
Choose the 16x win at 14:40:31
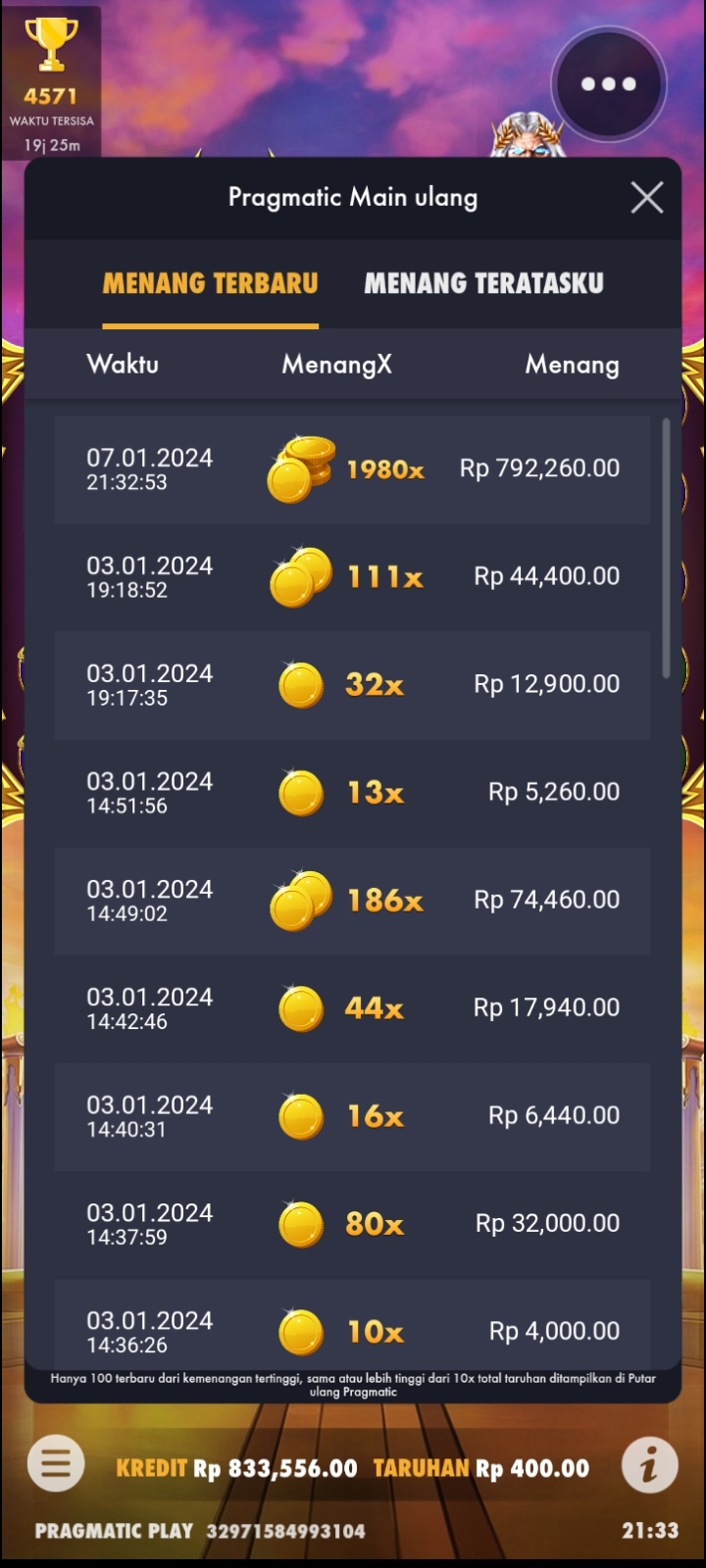point(352,1116)
